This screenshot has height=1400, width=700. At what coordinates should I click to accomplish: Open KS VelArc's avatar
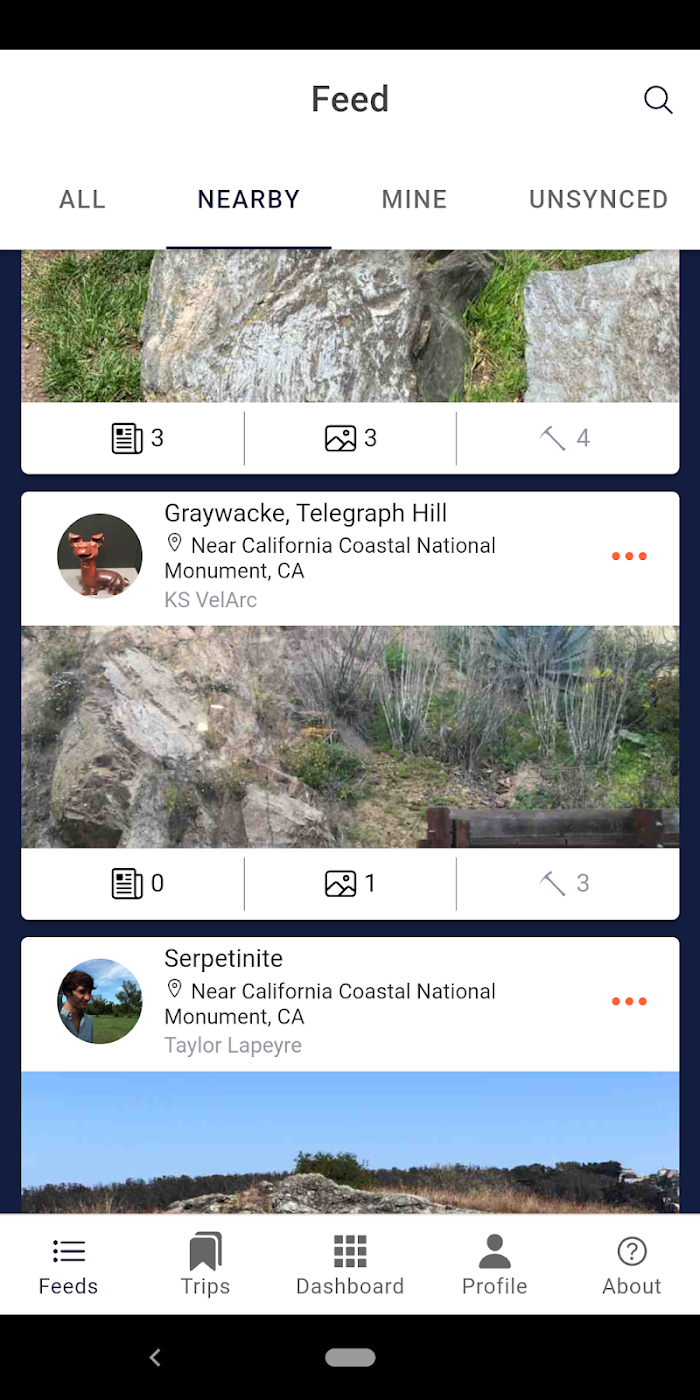pyautogui.click(x=100, y=556)
